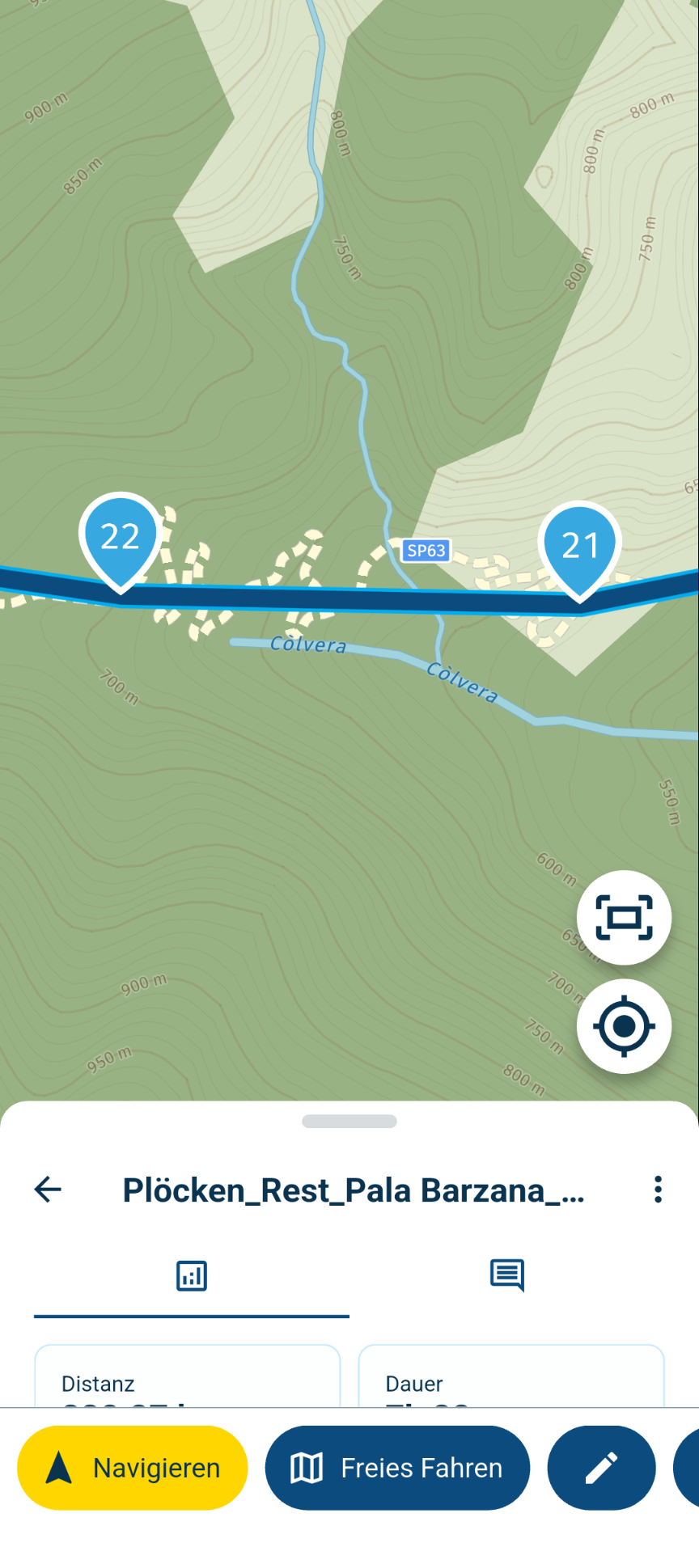Go back with the arrow icon
The width and height of the screenshot is (699, 1568).
click(48, 1190)
